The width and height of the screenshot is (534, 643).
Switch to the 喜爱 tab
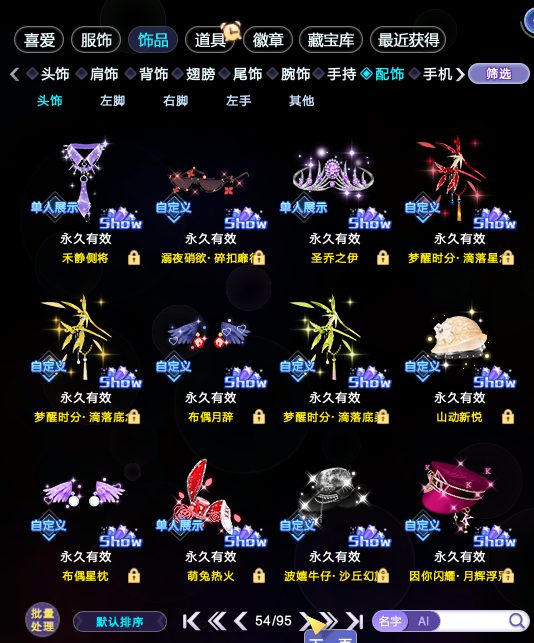(x=39, y=40)
